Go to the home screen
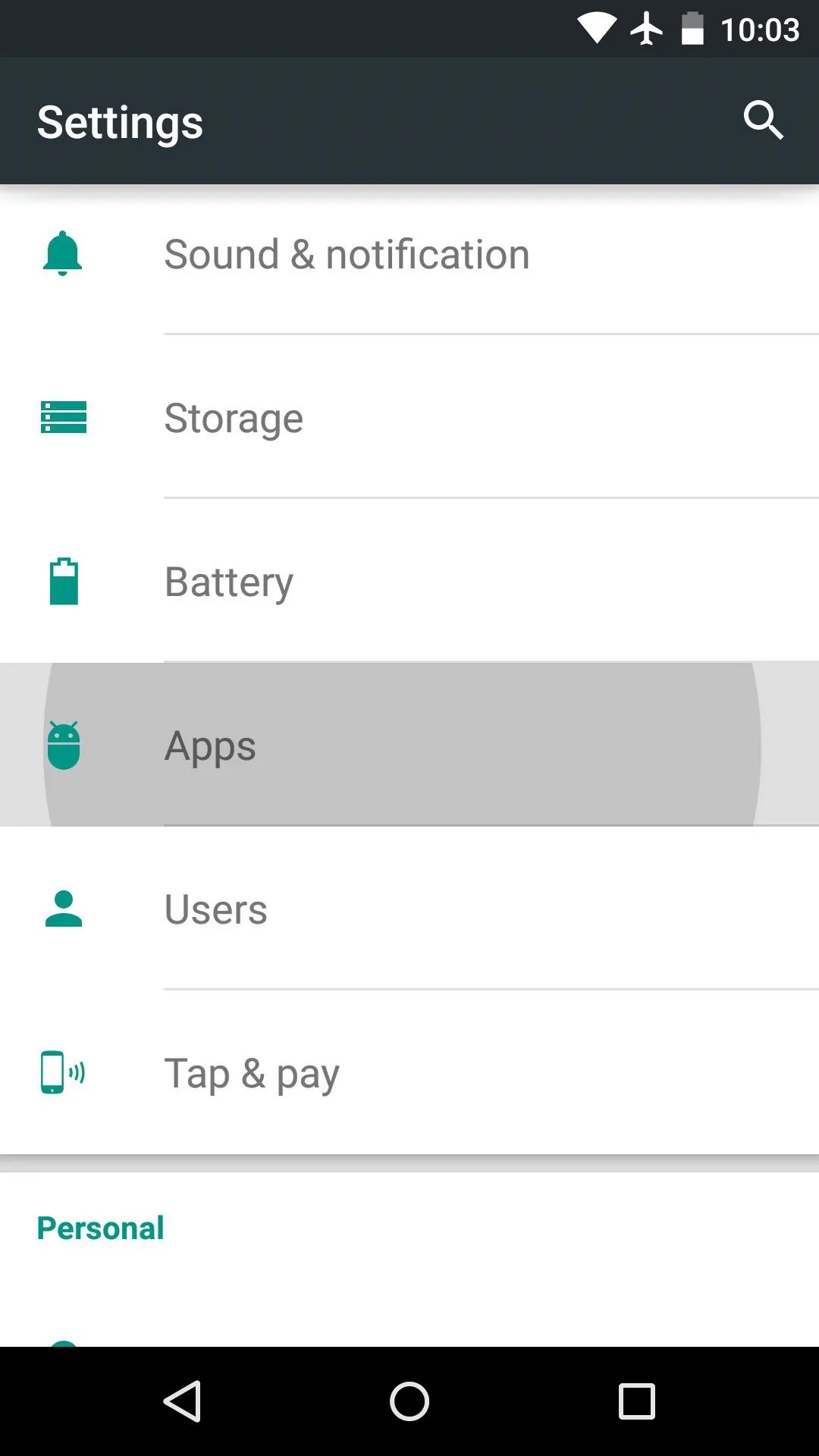 pos(409,1401)
